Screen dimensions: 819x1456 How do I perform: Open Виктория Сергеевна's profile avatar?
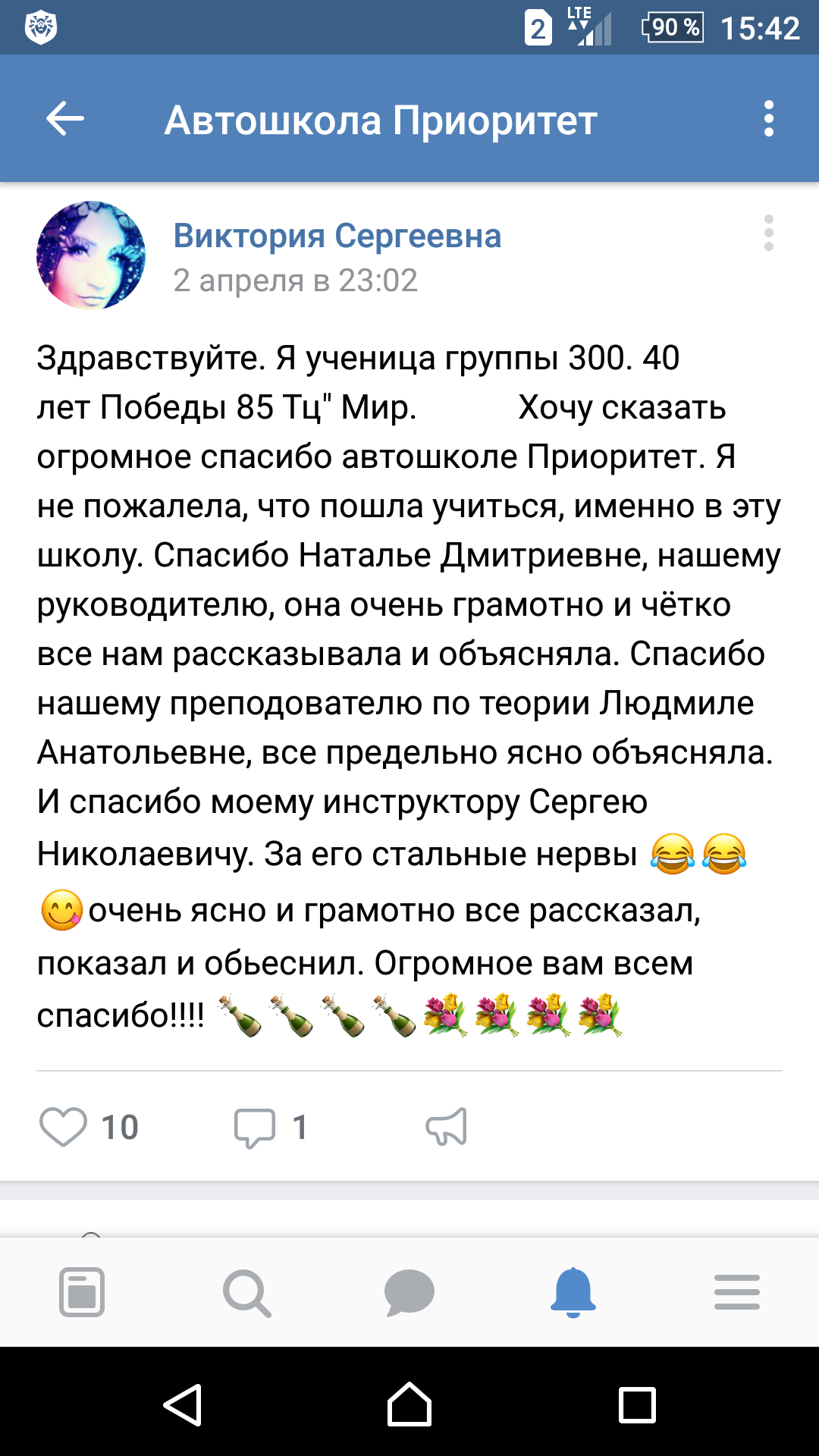click(x=91, y=256)
